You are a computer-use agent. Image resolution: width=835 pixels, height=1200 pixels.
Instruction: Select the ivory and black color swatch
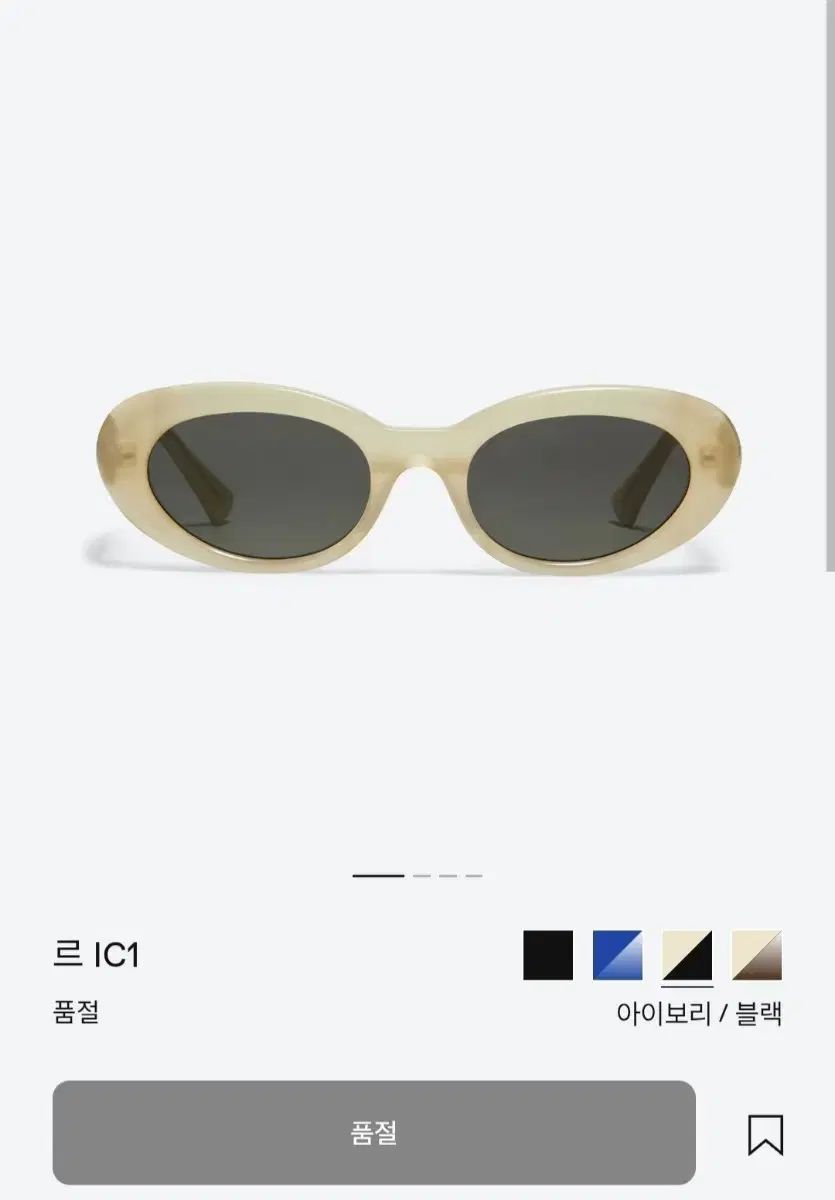click(x=687, y=955)
